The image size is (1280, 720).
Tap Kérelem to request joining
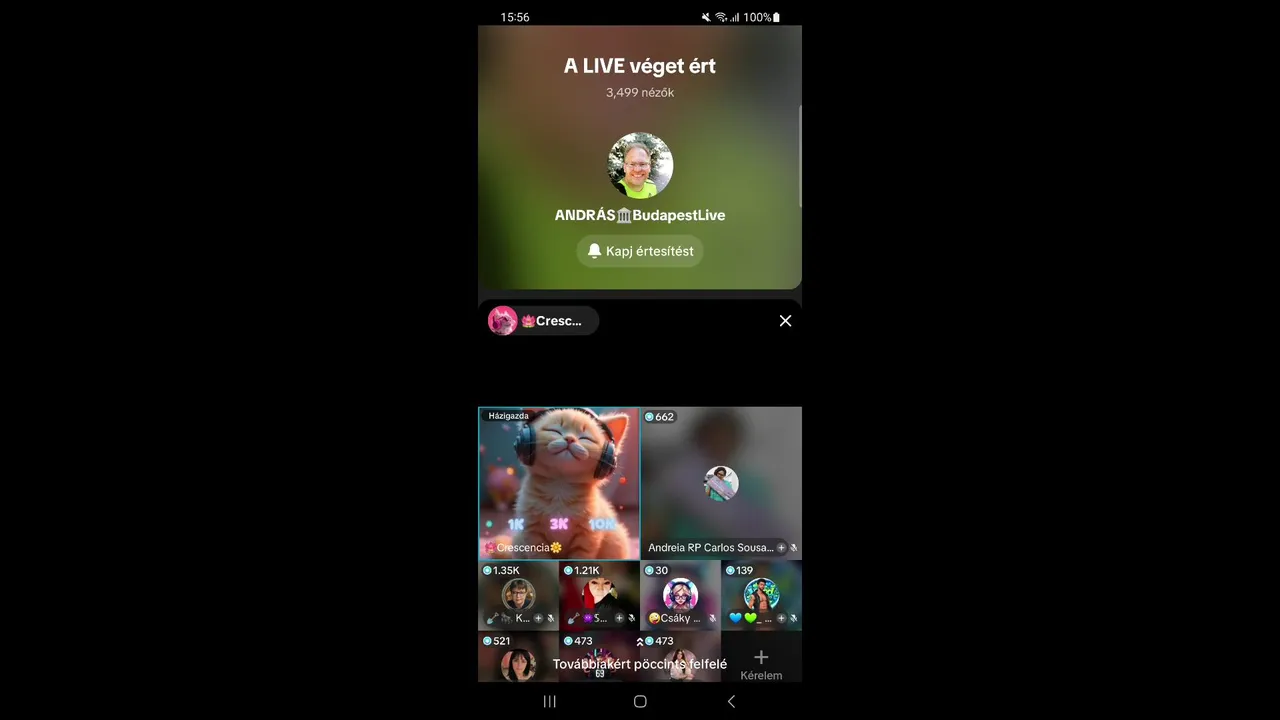761,663
